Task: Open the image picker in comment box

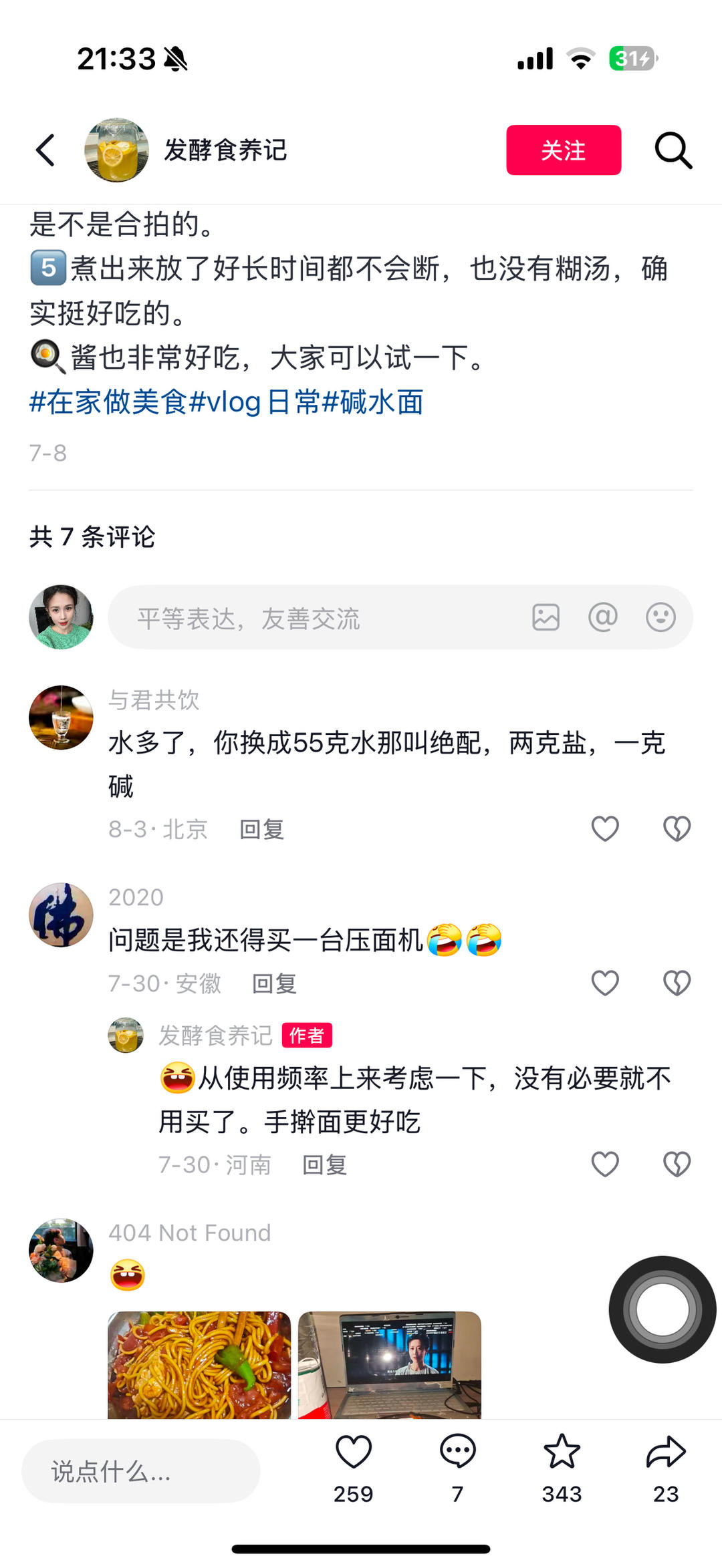Action: click(x=546, y=617)
